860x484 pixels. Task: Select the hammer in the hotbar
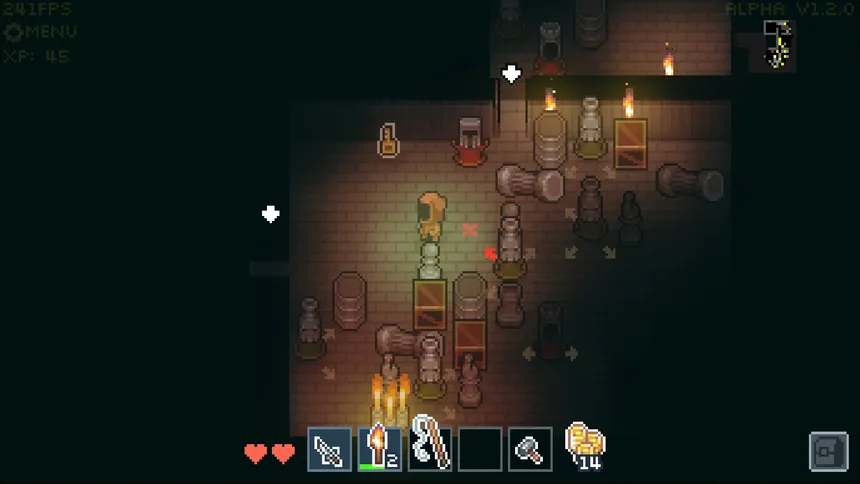(530, 449)
